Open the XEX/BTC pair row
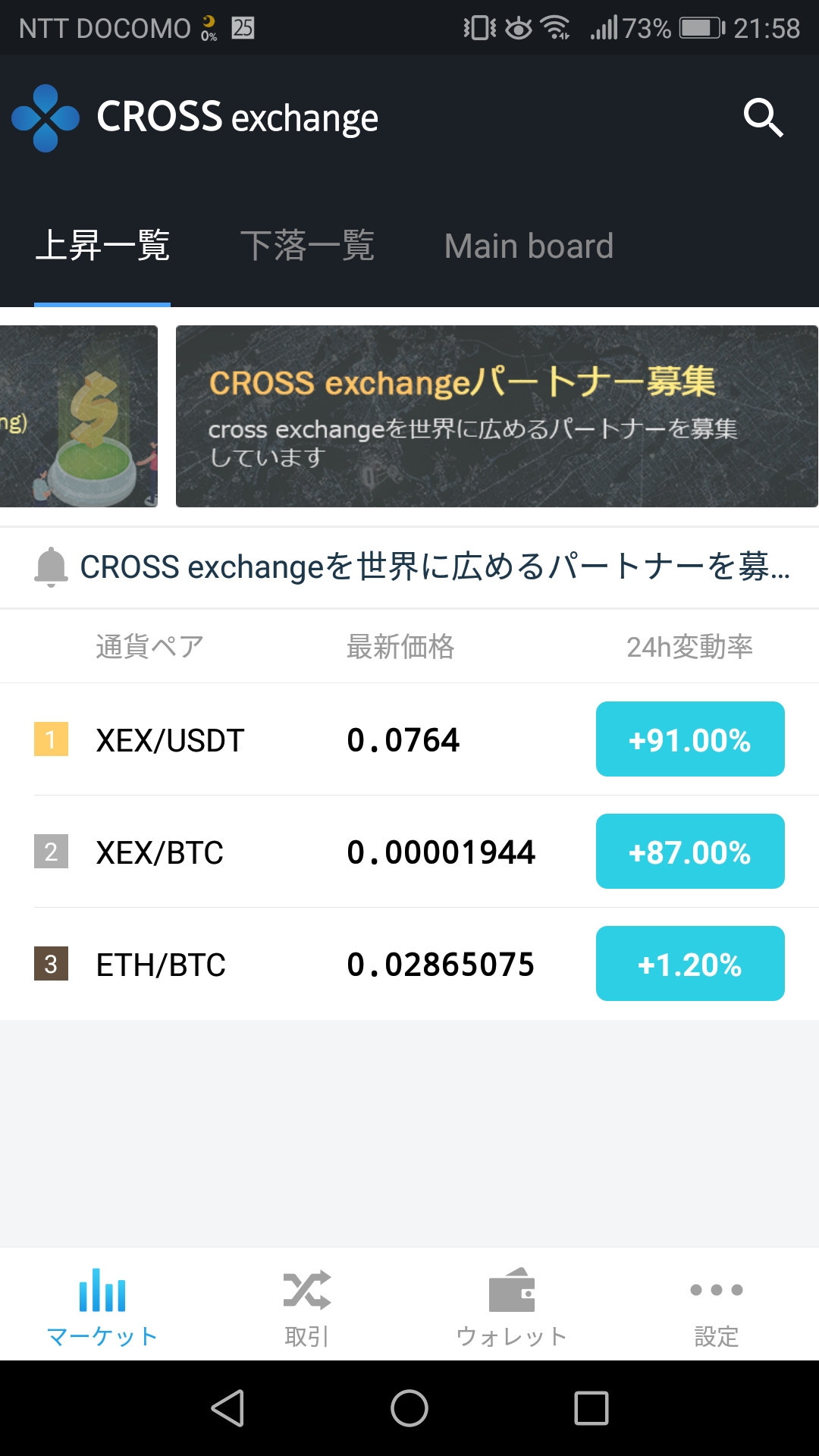 coord(409,852)
